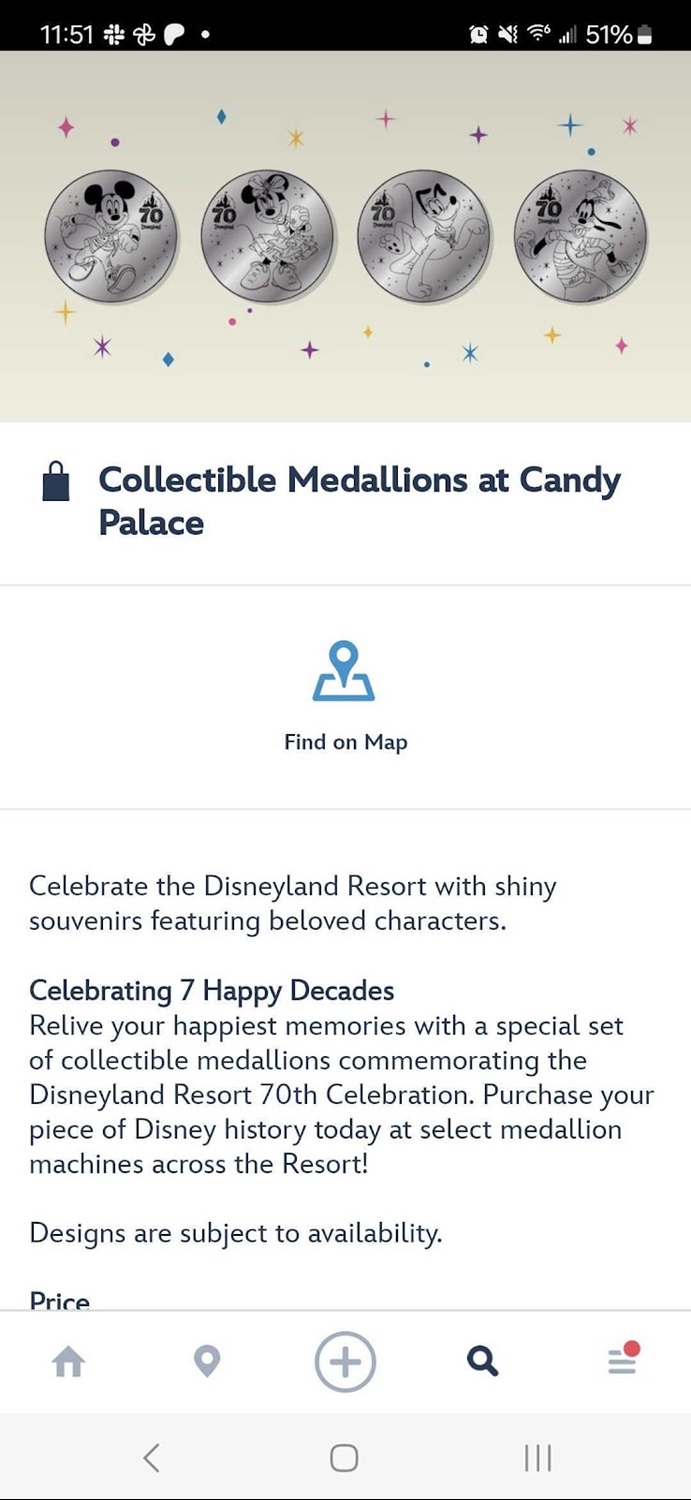Go to the home tab
The image size is (691, 1500).
click(x=68, y=1362)
